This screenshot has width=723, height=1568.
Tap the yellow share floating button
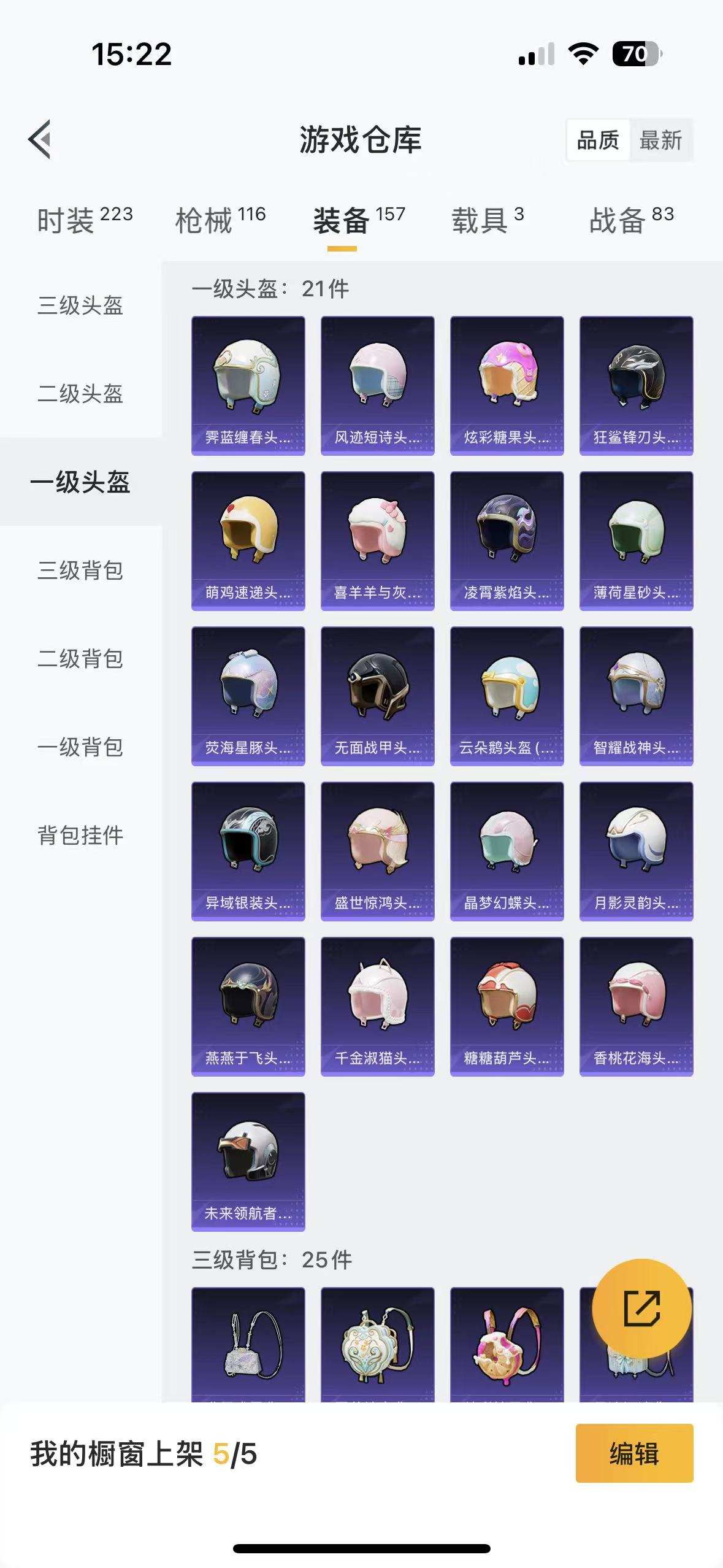pyautogui.click(x=641, y=1309)
